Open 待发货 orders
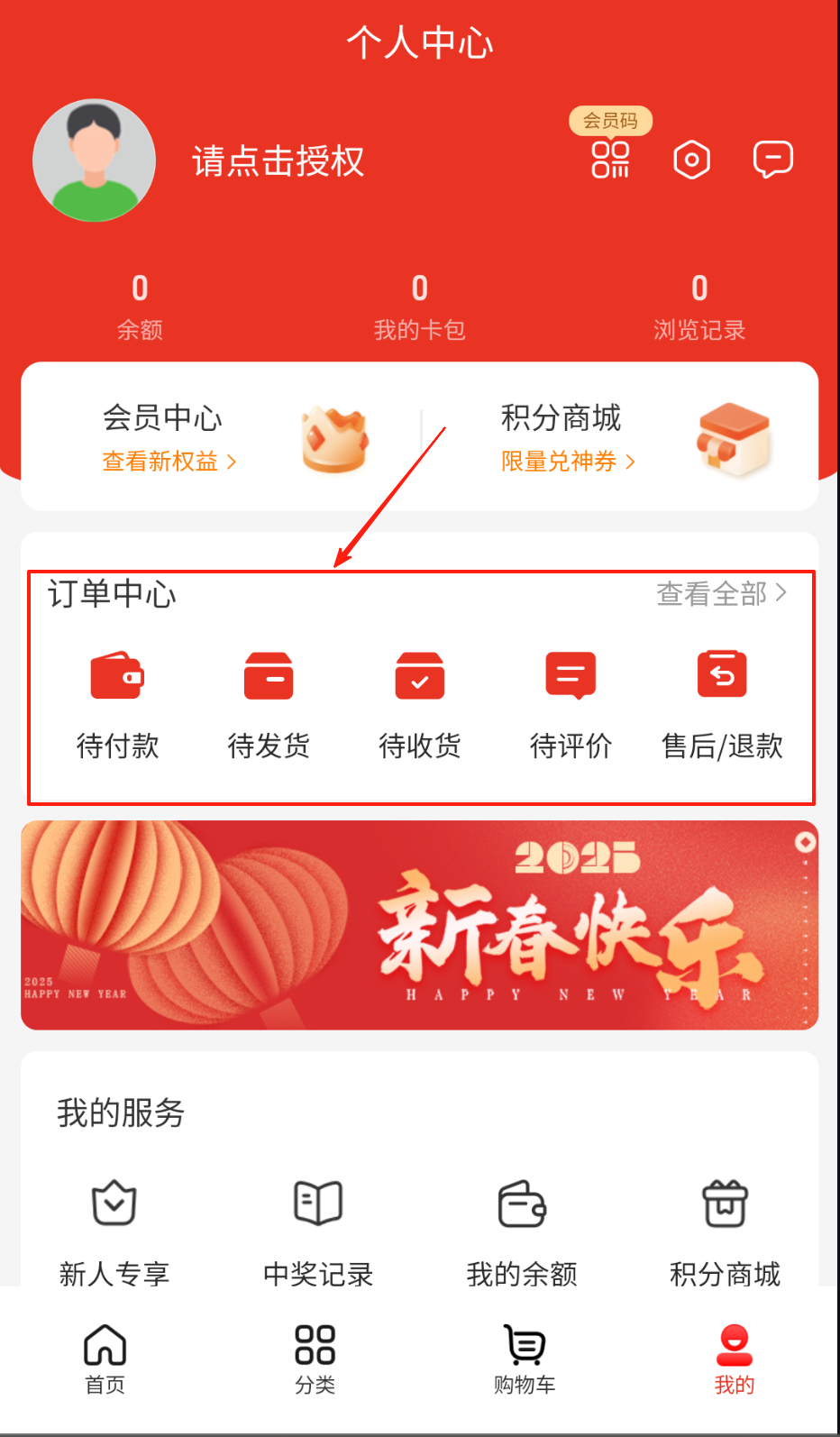This screenshot has height=1437, width=840. [269, 703]
